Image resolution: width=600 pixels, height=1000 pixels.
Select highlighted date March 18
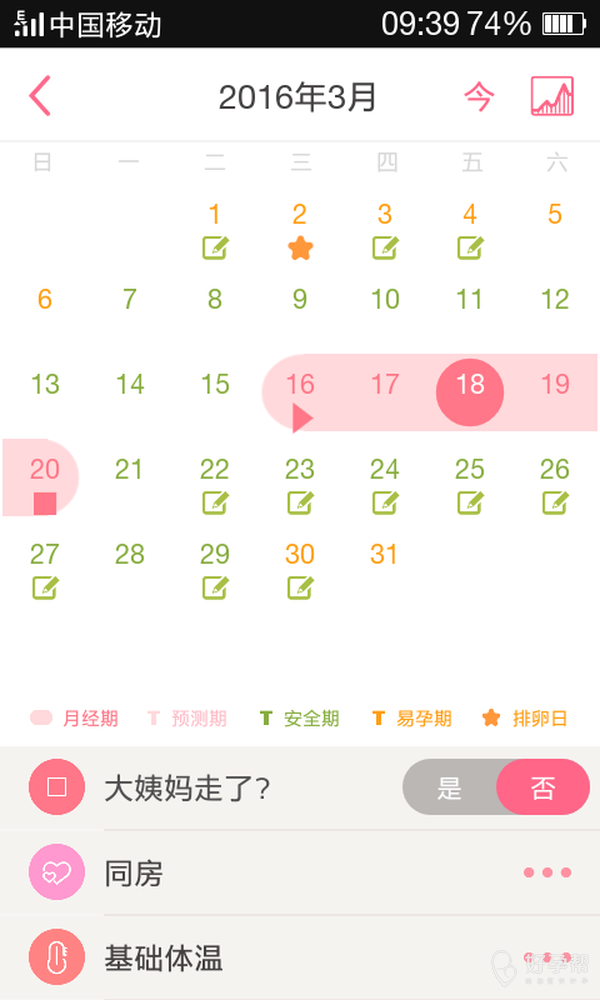click(x=470, y=390)
